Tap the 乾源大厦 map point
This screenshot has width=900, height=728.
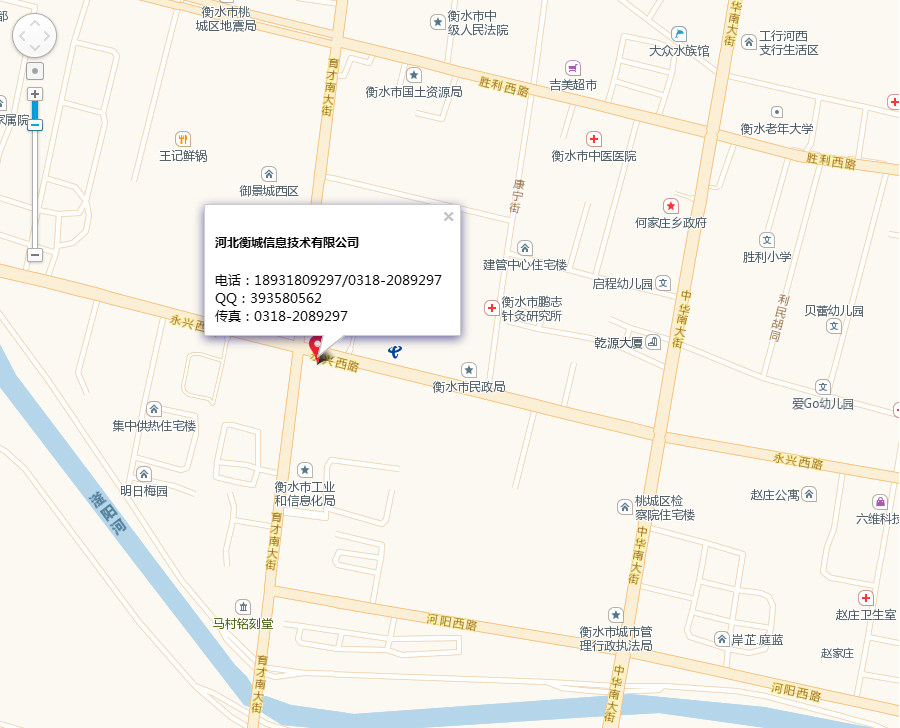653,342
